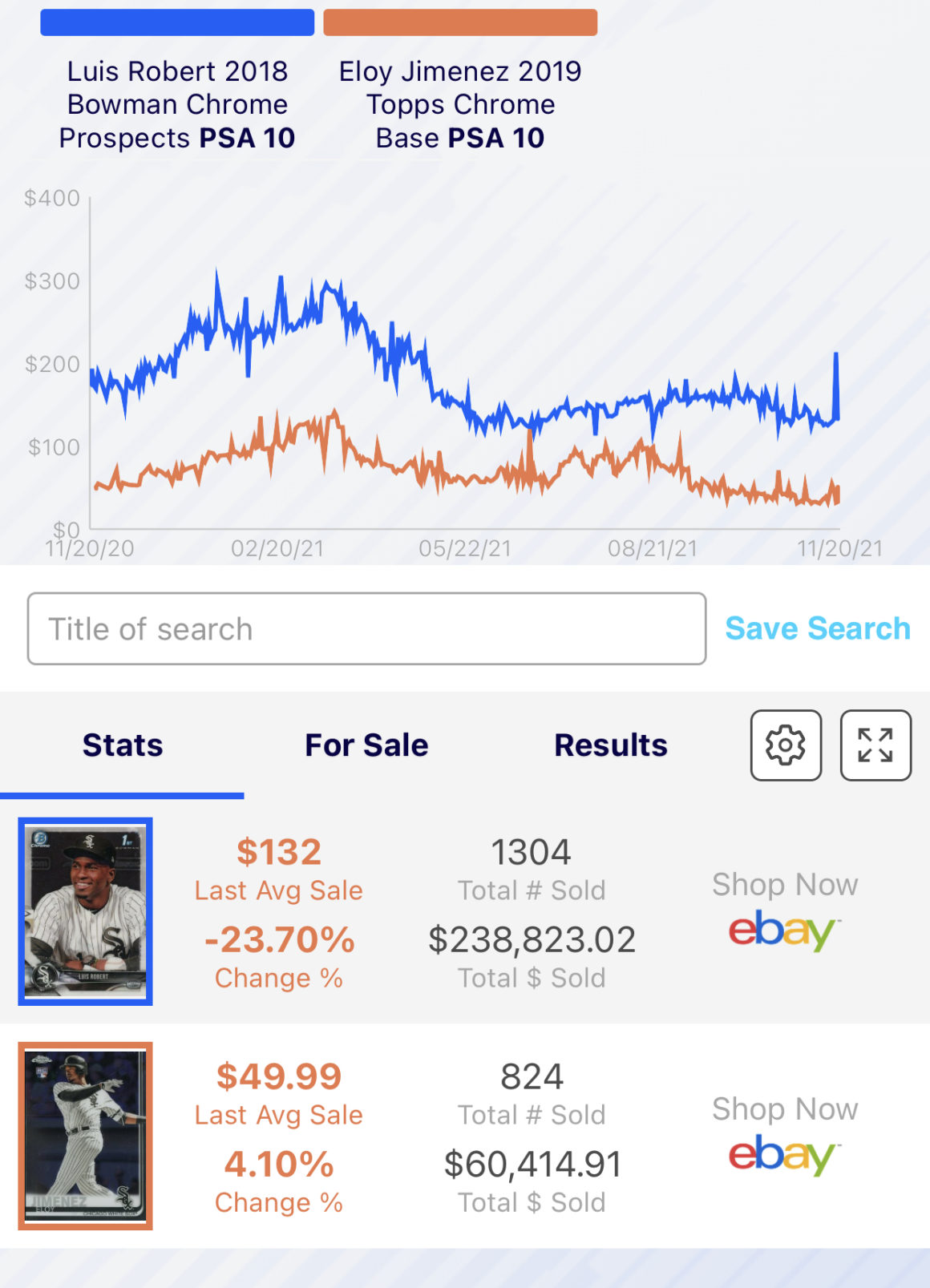The image size is (930, 1288).
Task: Select the Stats tab
Action: (x=122, y=745)
